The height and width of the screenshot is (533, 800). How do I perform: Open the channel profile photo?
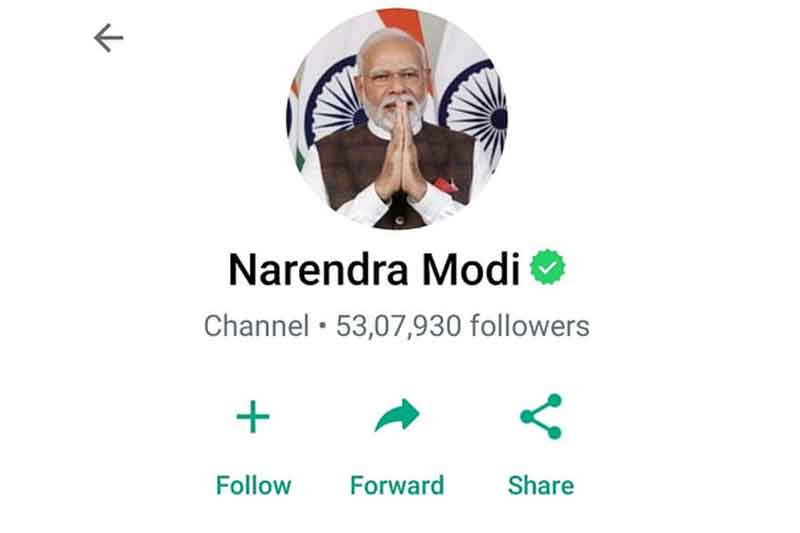tap(397, 118)
